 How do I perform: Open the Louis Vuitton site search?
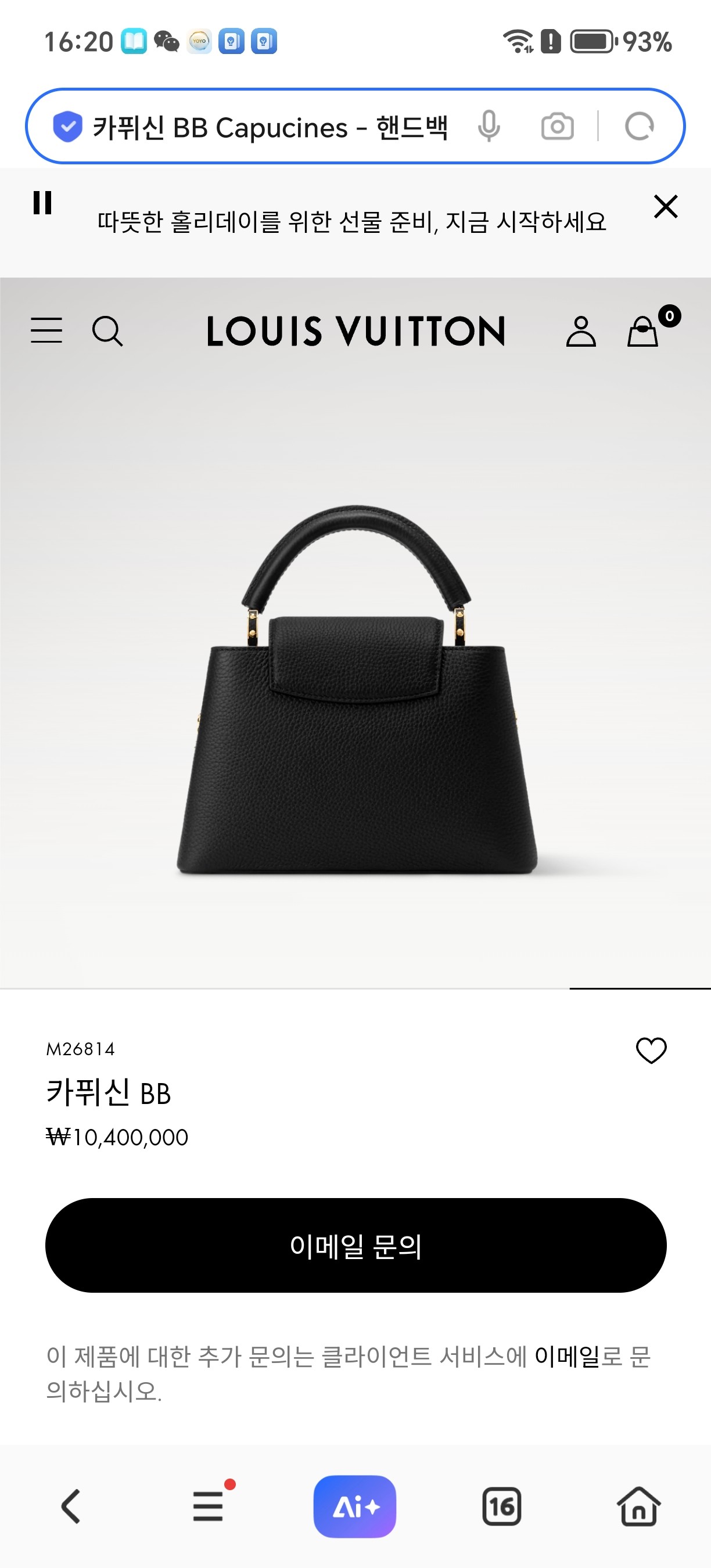pos(107,331)
